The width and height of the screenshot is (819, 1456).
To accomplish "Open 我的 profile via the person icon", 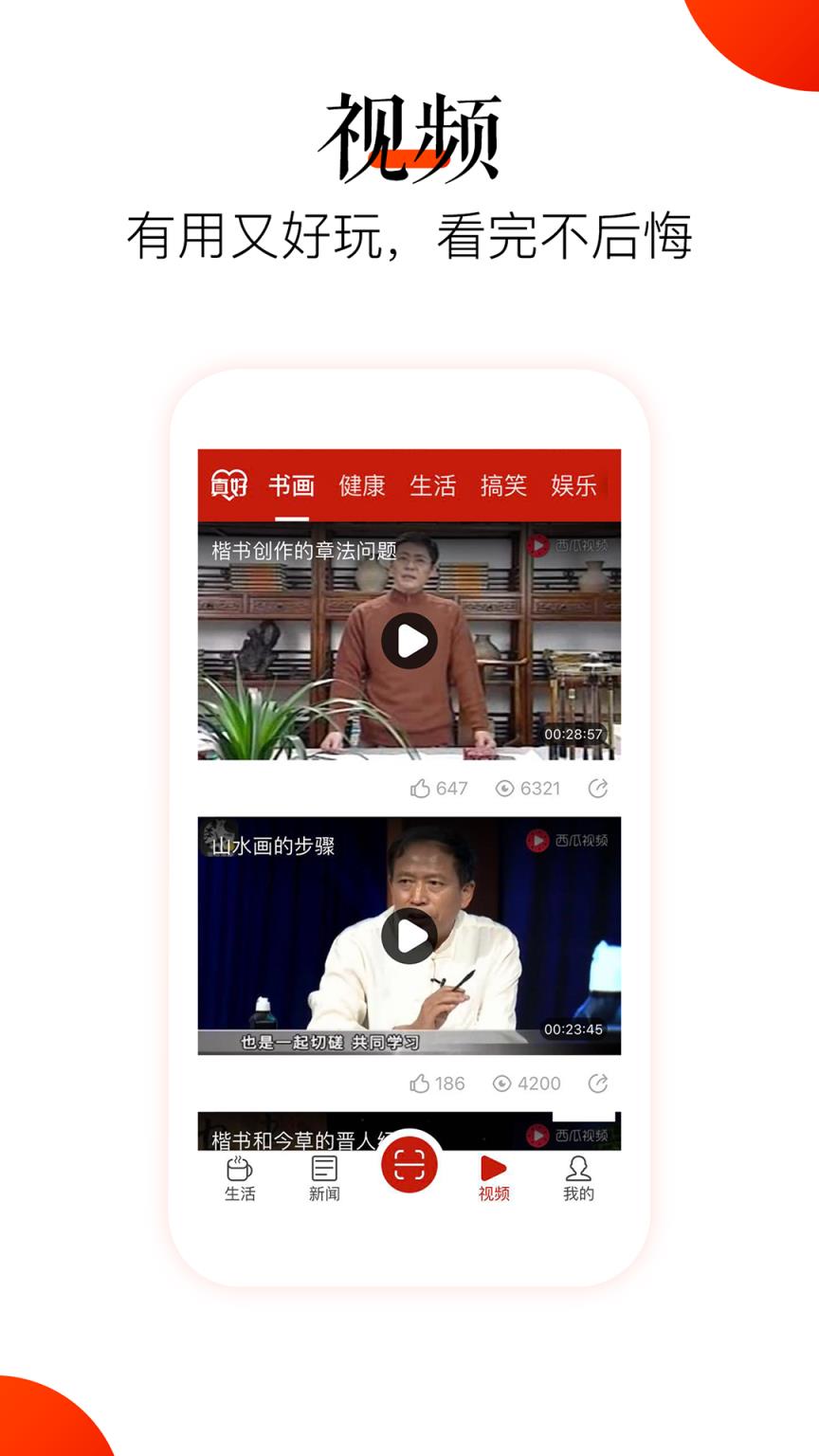I will [x=577, y=1177].
